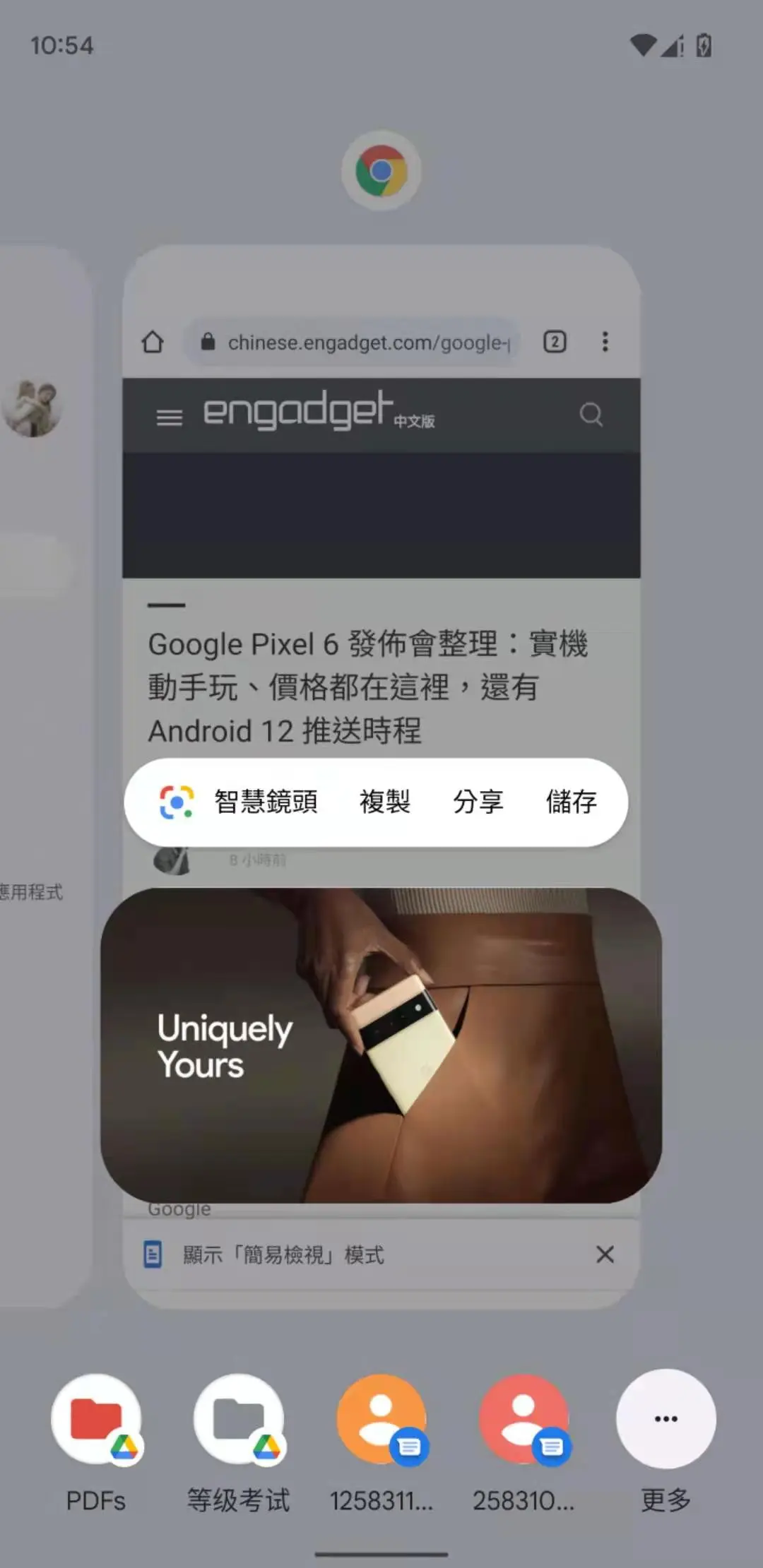Select the Uniquely Yours Pixel image
This screenshot has height=1568, width=763.
pos(381,1045)
